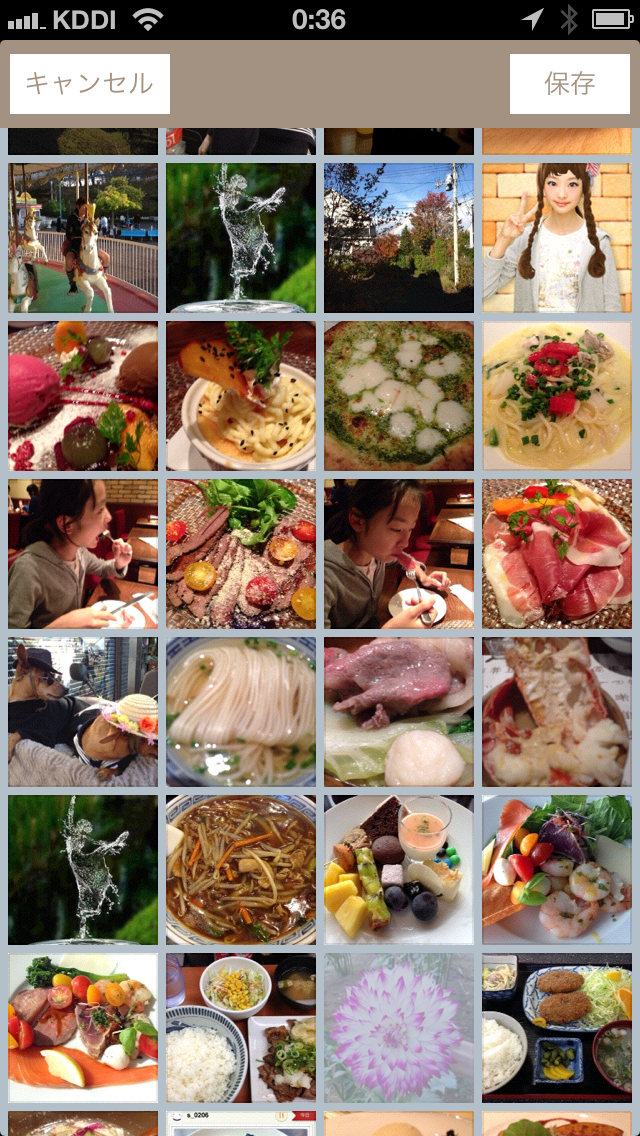640x1136 pixels.
Task: Select the dessert plate with grapes photo
Action: [399, 869]
